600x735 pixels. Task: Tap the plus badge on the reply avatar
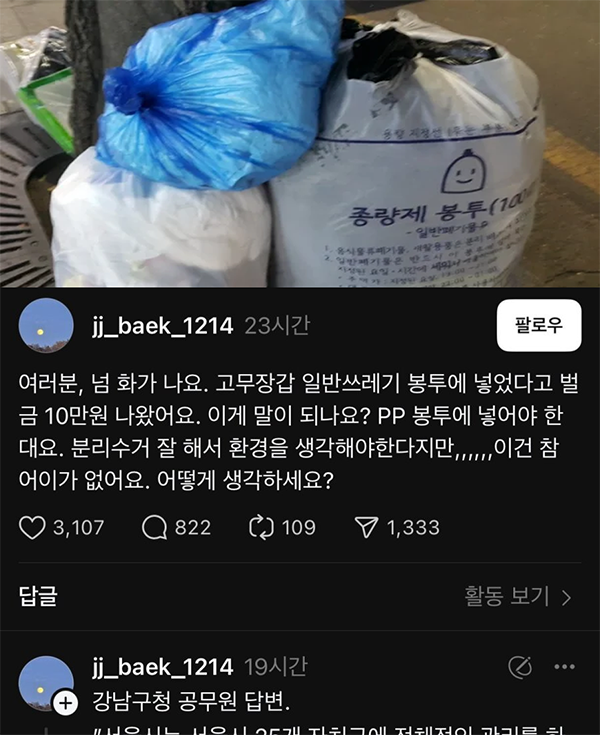point(66,704)
